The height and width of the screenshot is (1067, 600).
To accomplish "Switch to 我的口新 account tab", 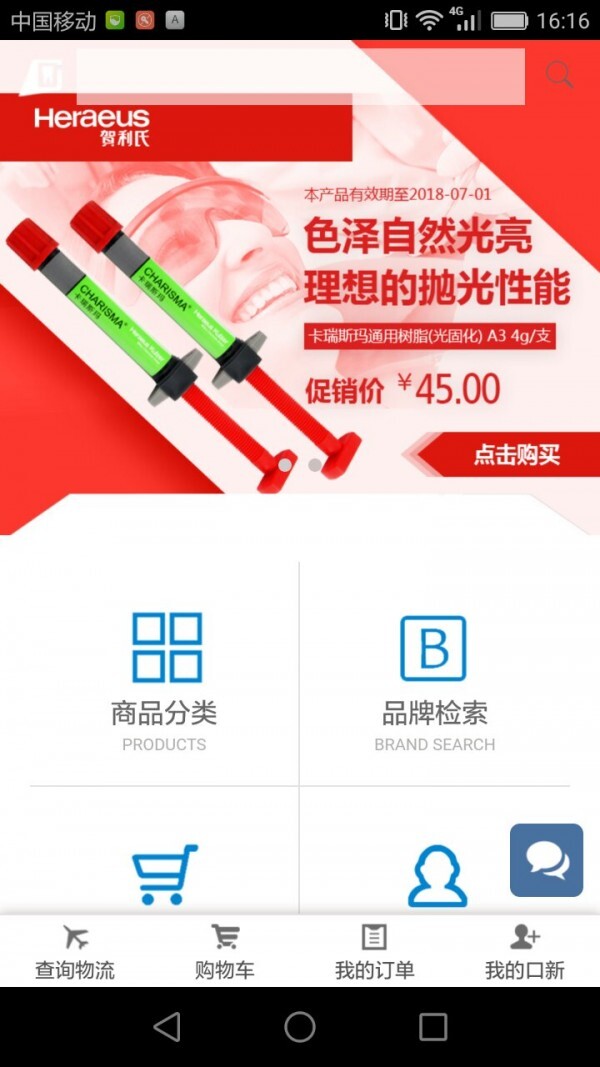I will [524, 952].
